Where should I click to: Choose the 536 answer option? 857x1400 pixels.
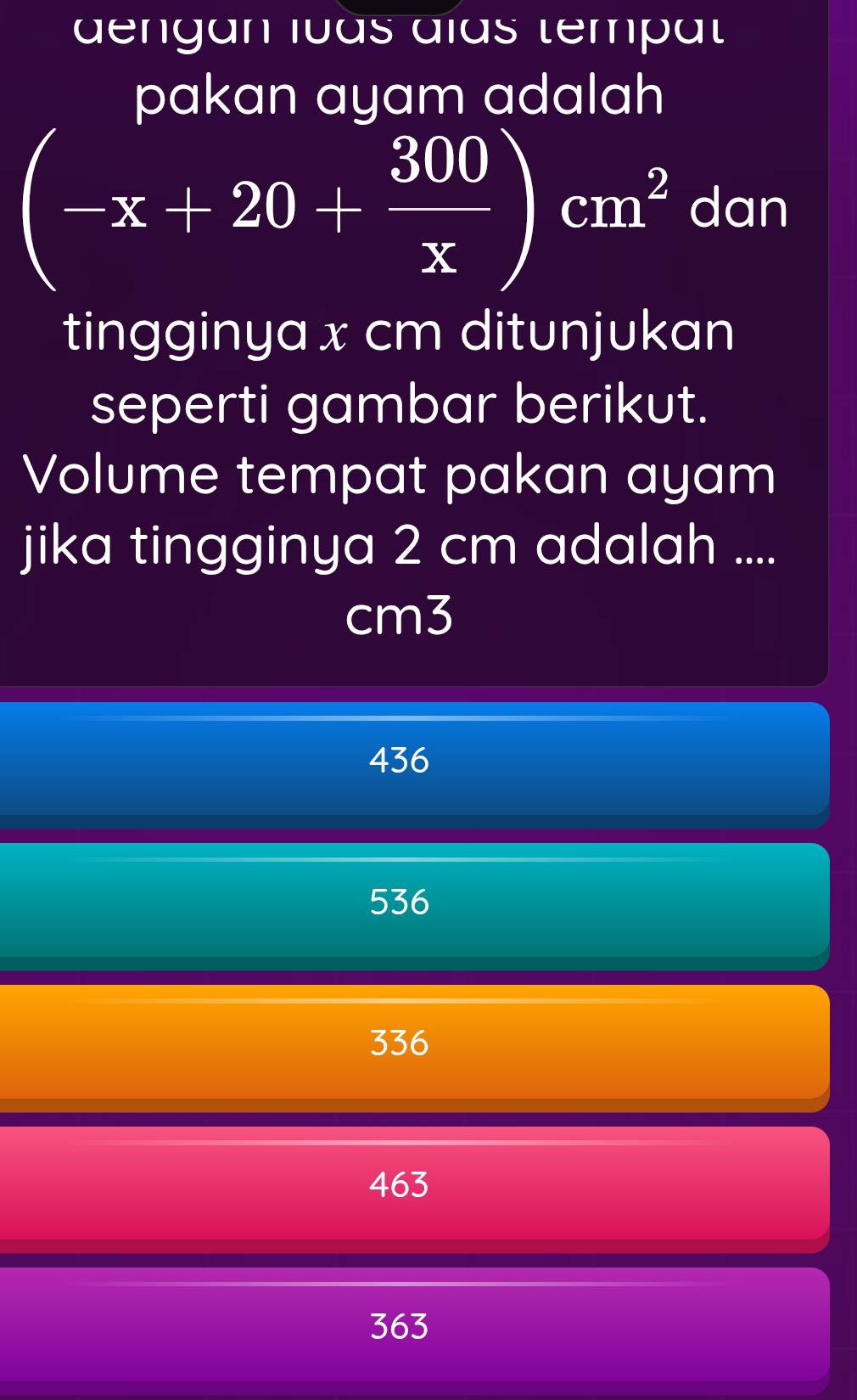[x=400, y=902]
